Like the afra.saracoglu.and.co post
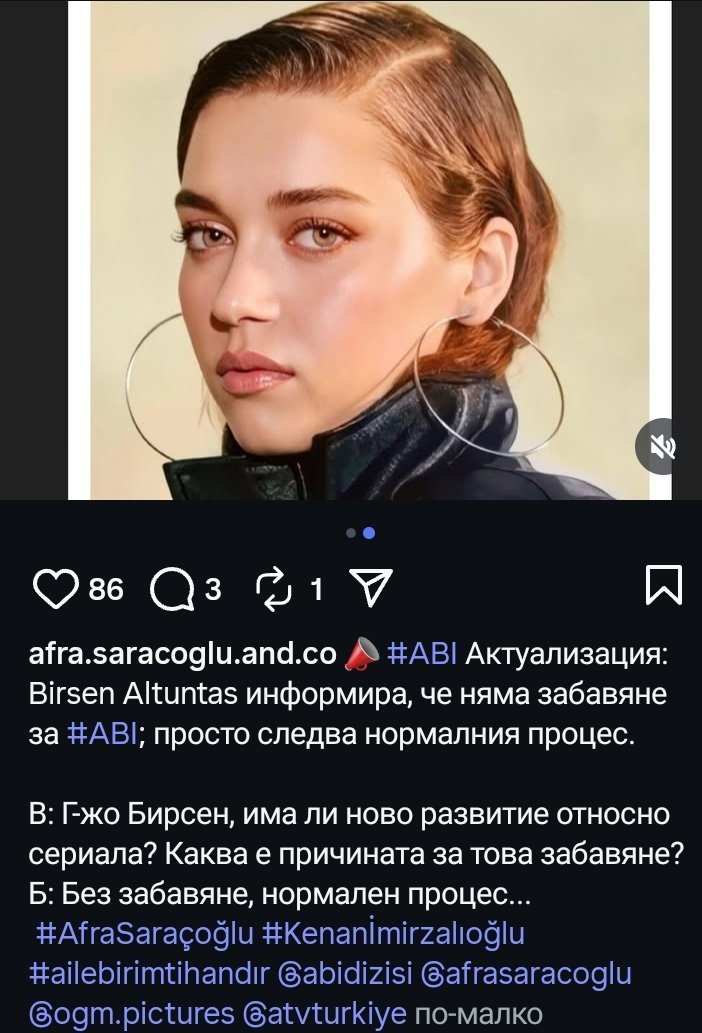Viewport: 702px width, 1033px height. pyautogui.click(x=58, y=589)
